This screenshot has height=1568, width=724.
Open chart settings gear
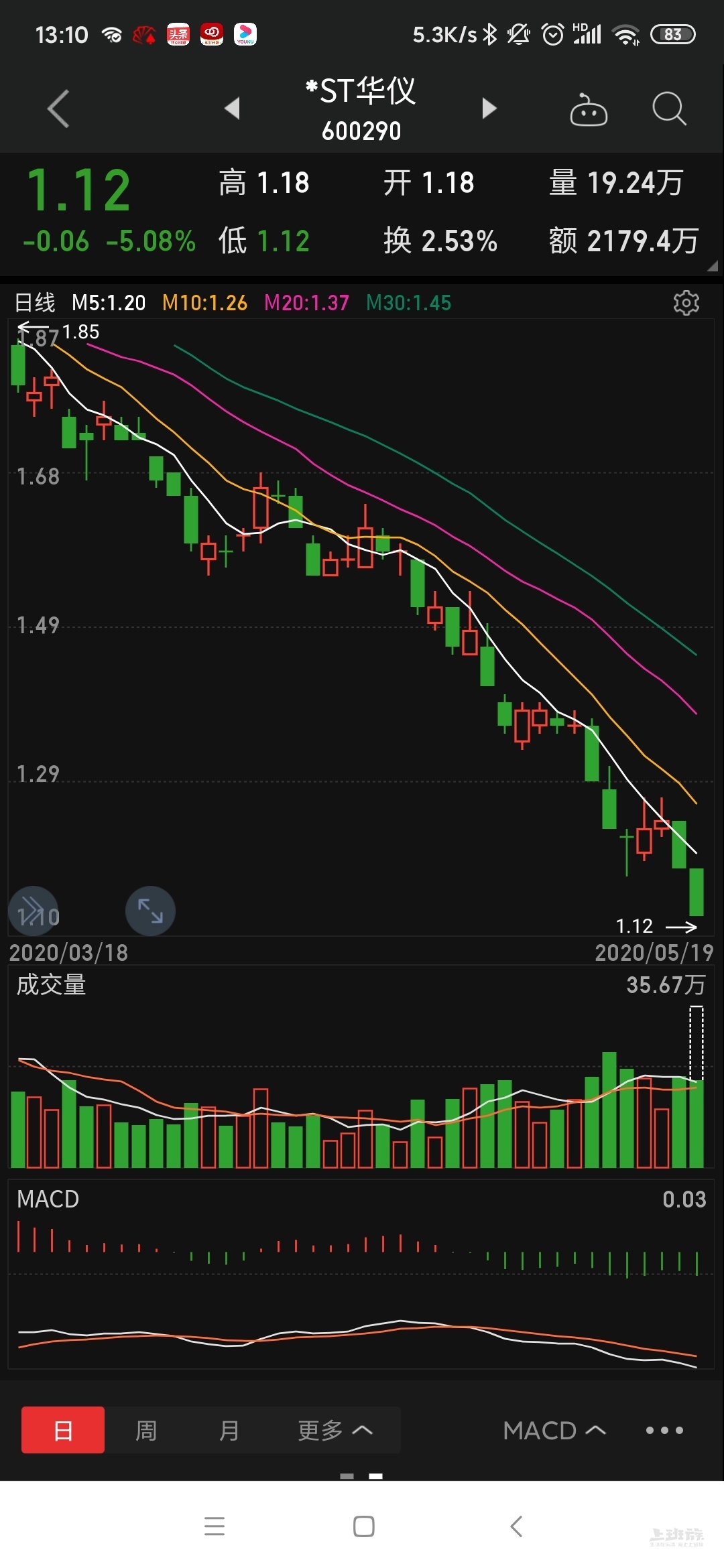click(x=686, y=303)
